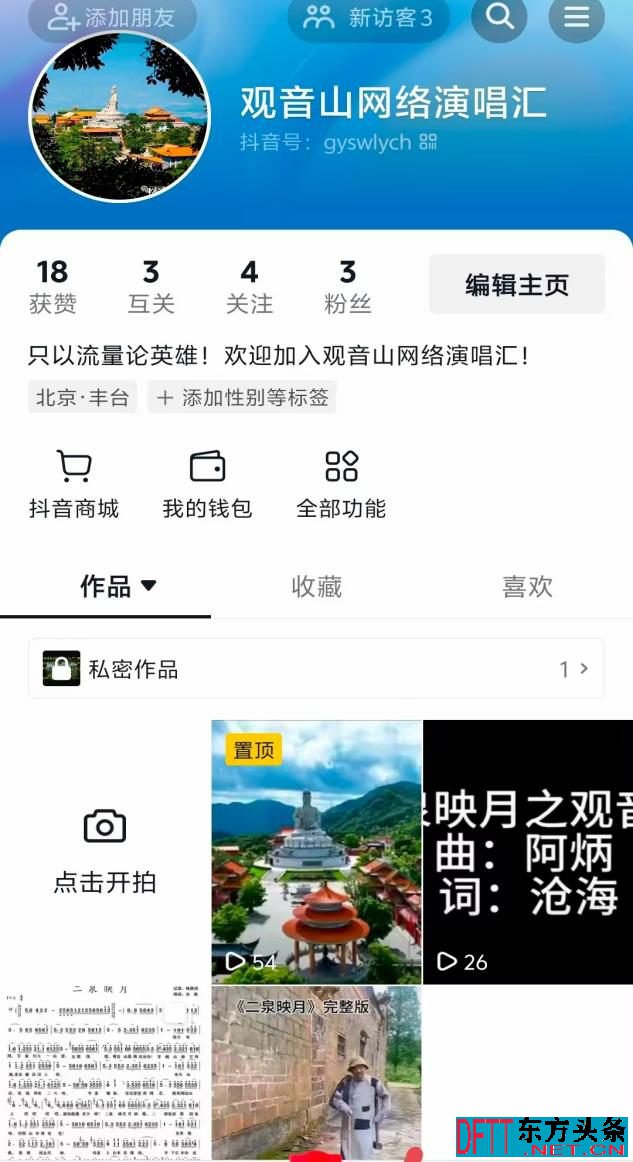Tap the profile avatar picture

coord(119,114)
